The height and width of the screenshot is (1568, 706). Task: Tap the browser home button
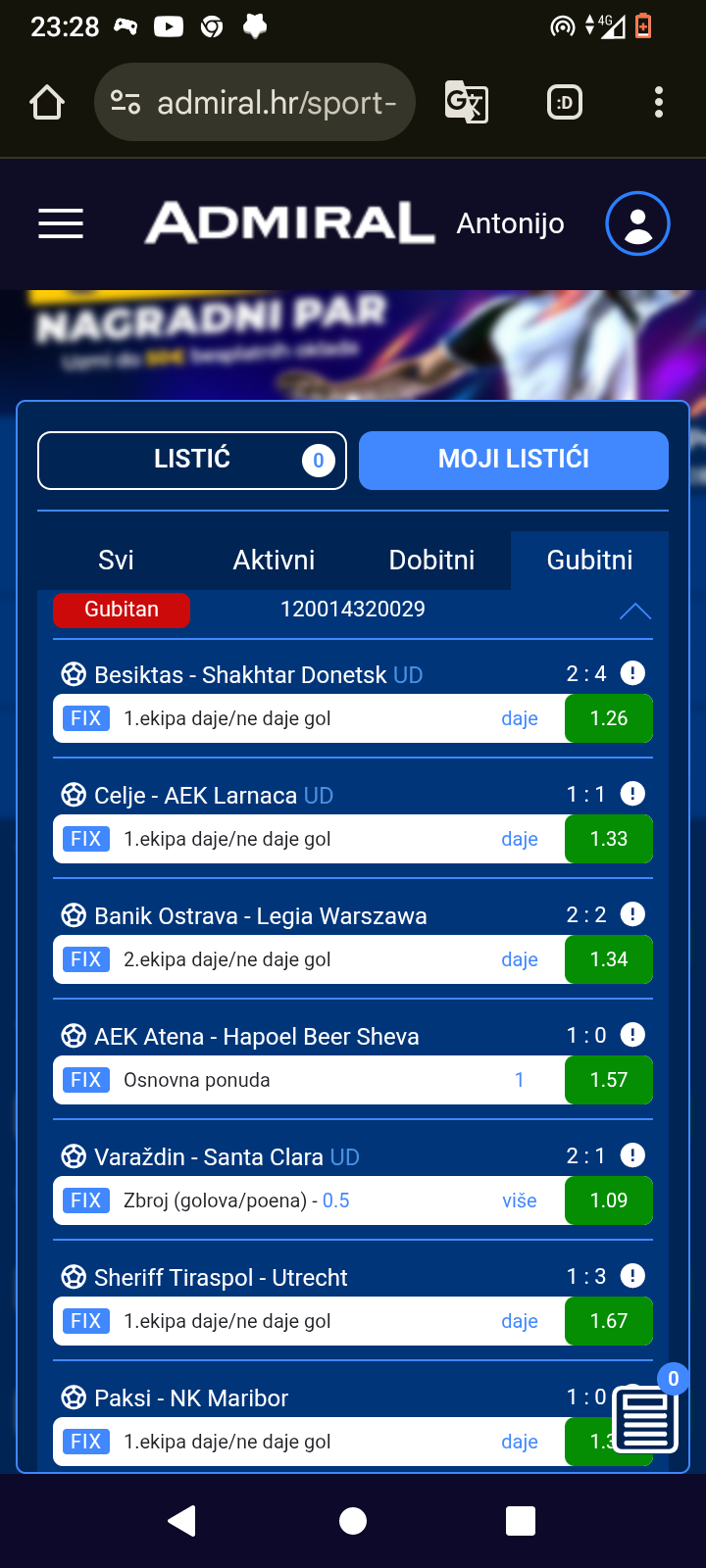(x=47, y=102)
